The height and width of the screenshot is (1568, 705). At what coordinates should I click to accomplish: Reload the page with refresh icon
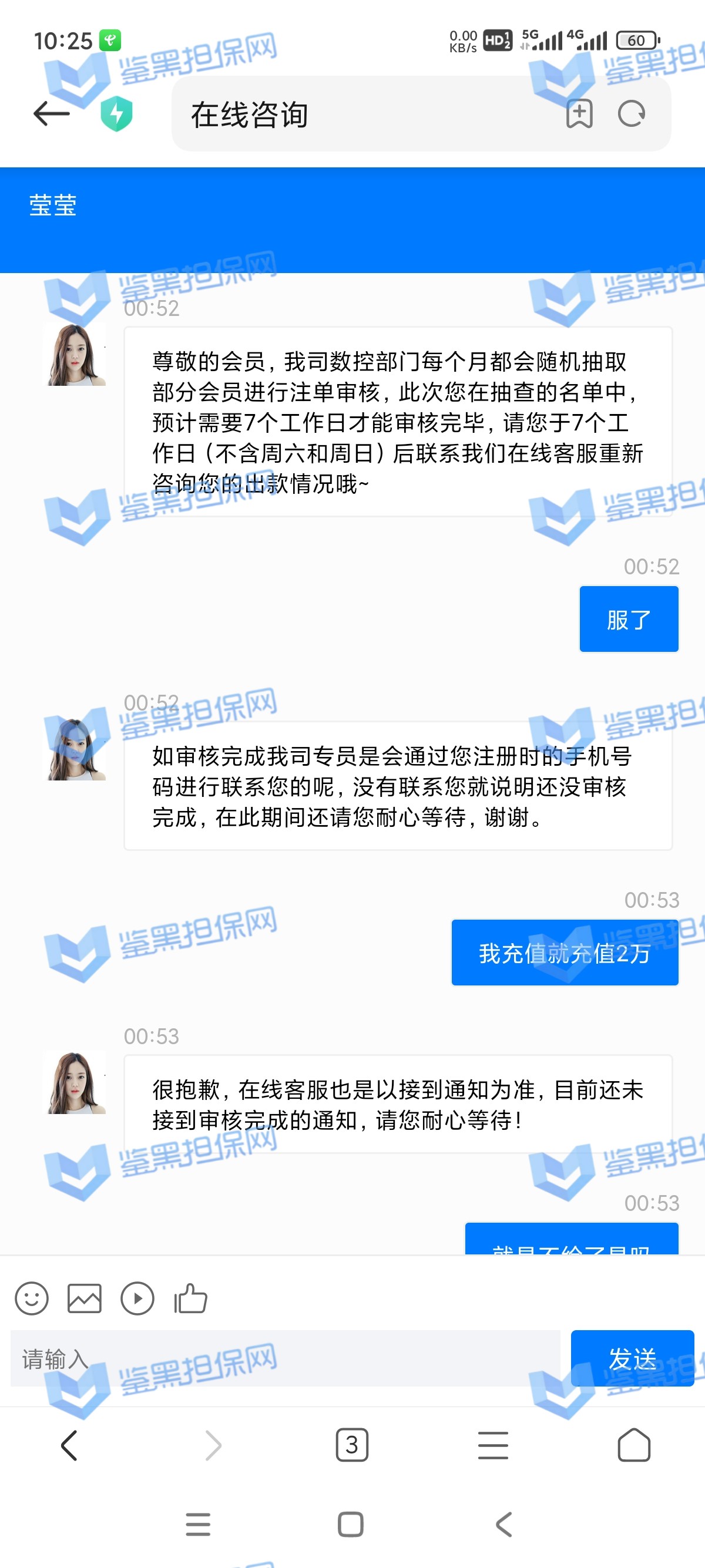(x=632, y=113)
